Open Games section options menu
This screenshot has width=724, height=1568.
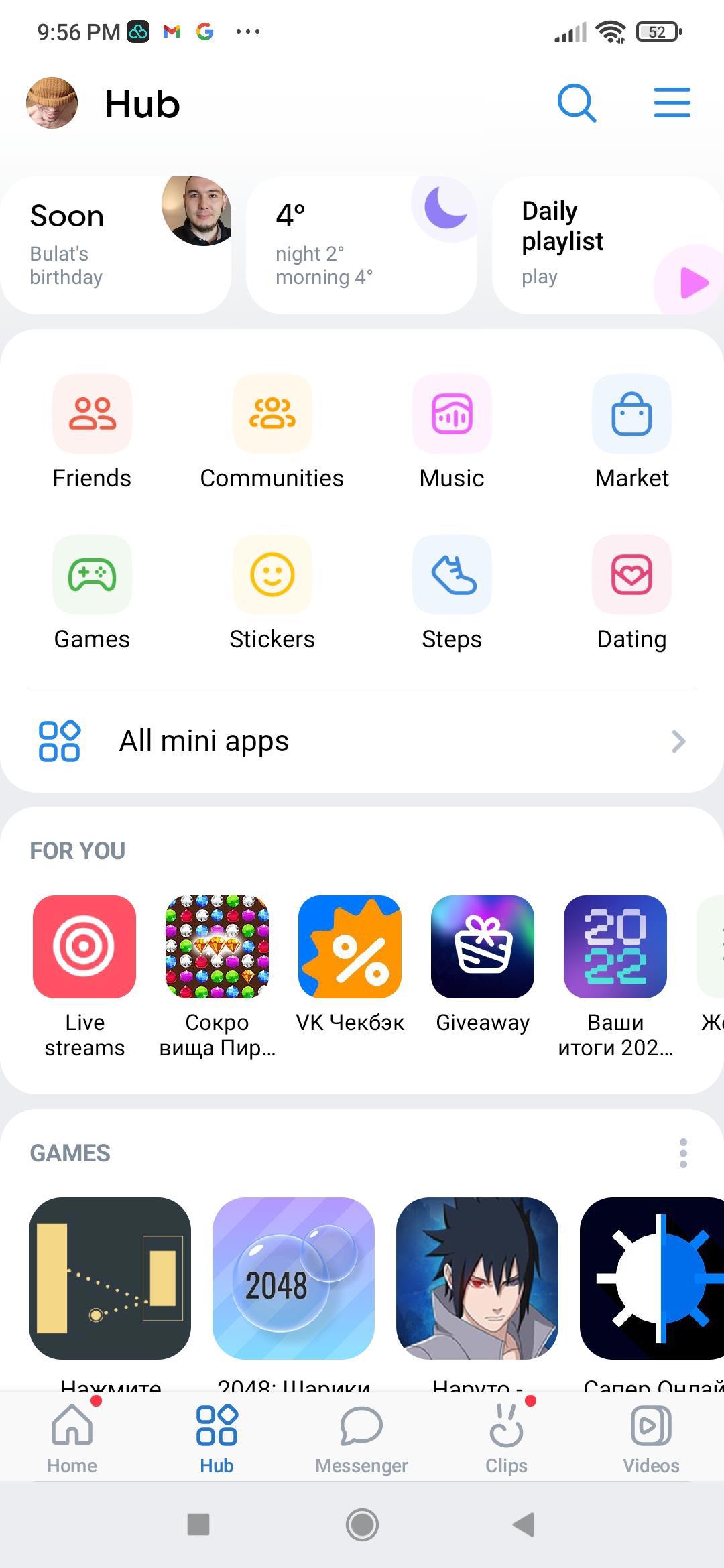tap(683, 1153)
